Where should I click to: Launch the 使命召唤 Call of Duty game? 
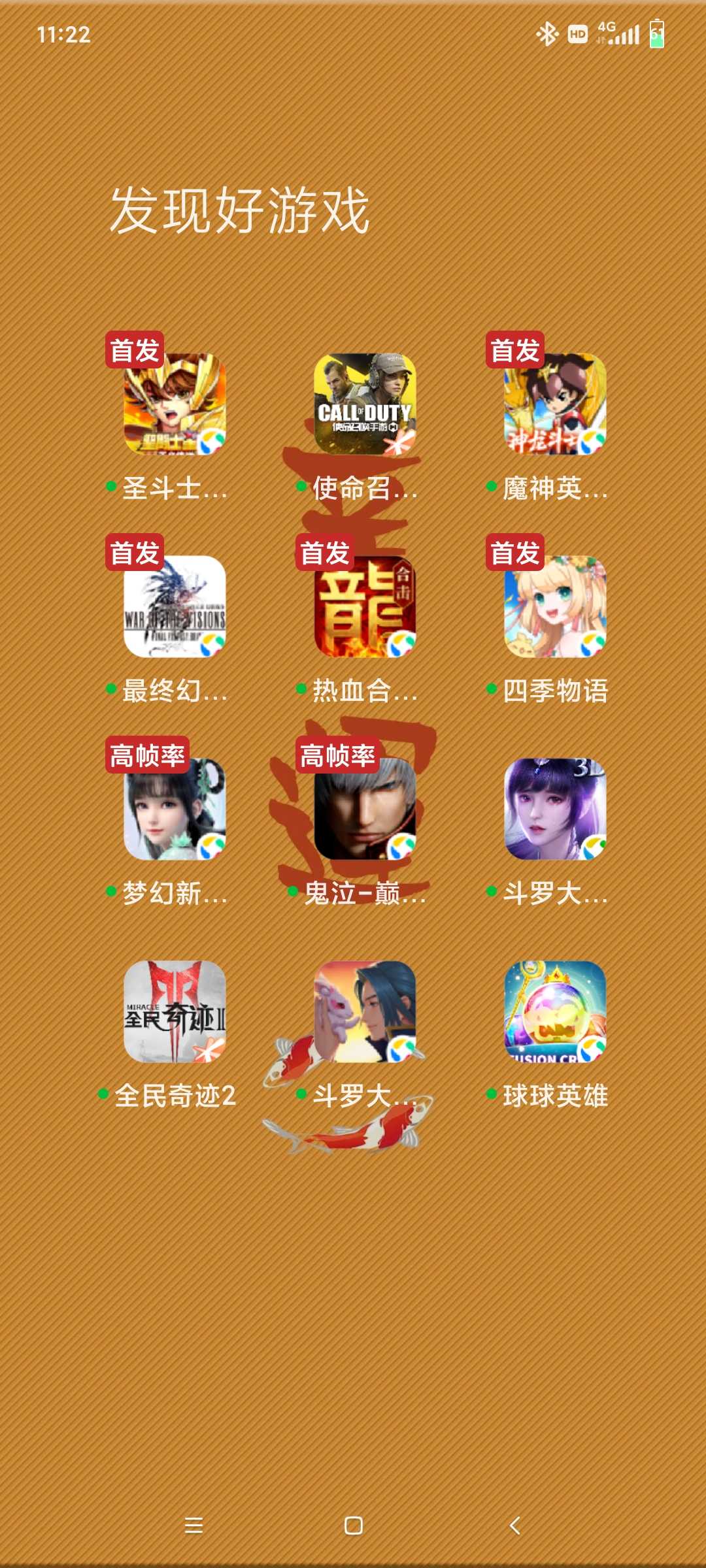click(x=365, y=404)
